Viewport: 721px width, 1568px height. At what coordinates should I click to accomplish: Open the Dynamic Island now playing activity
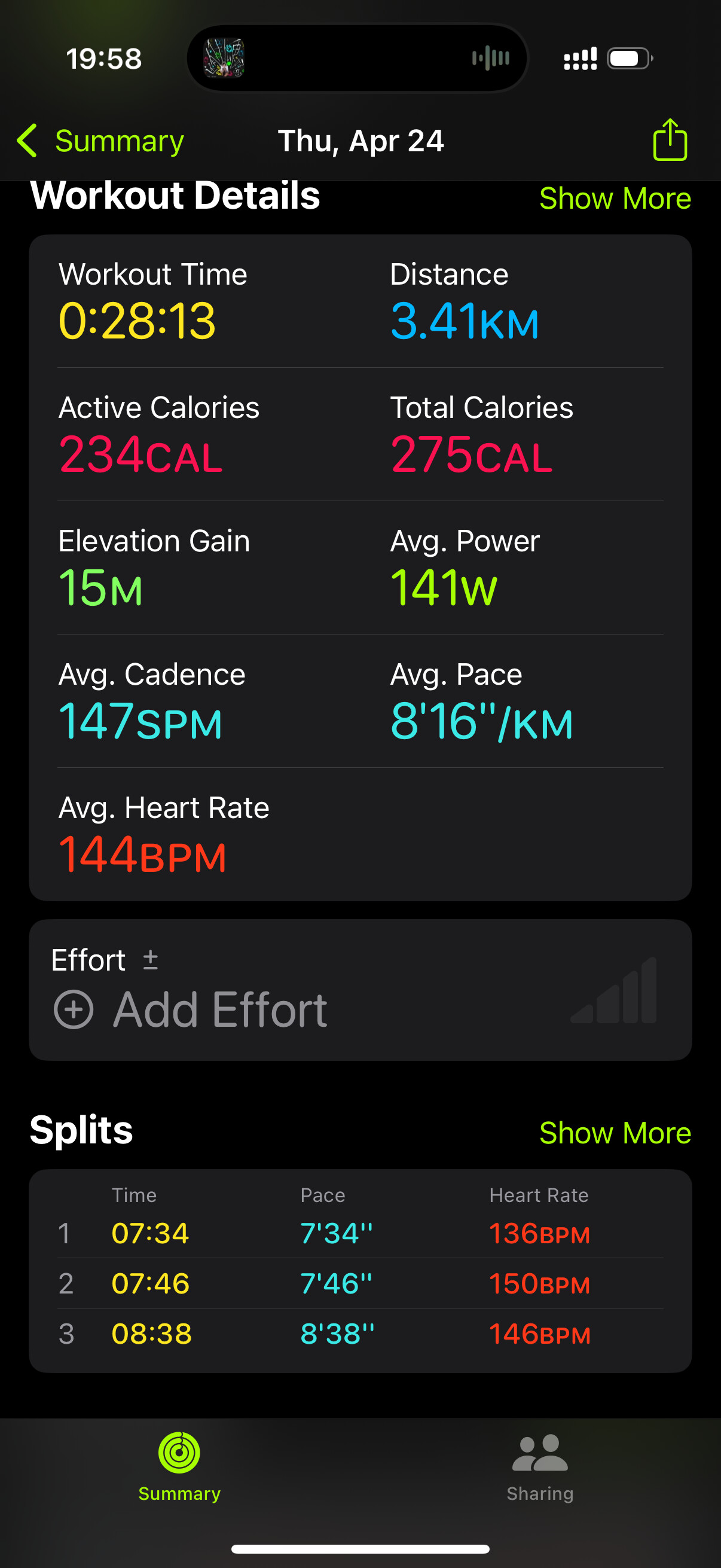tap(357, 59)
